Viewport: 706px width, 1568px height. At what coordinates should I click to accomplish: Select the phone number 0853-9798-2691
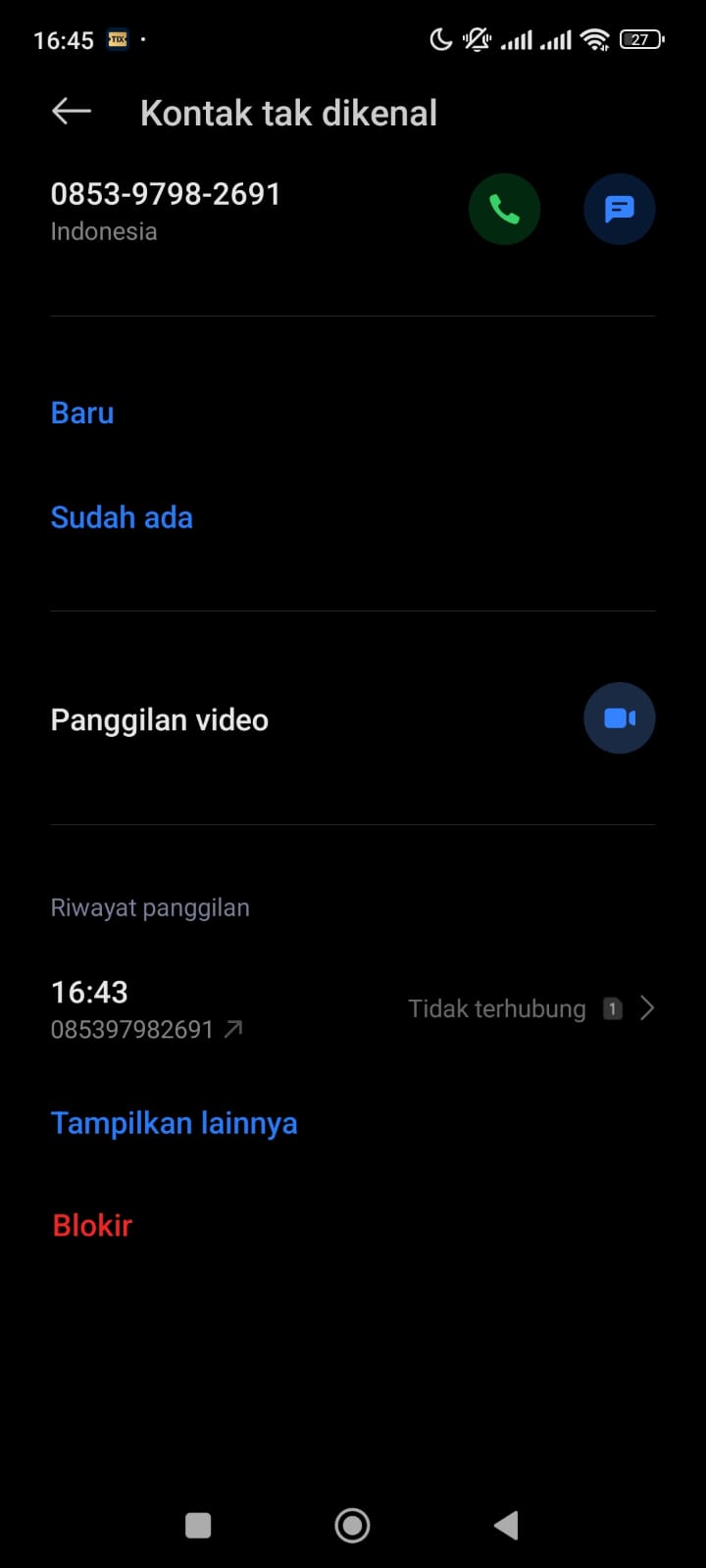(x=166, y=193)
